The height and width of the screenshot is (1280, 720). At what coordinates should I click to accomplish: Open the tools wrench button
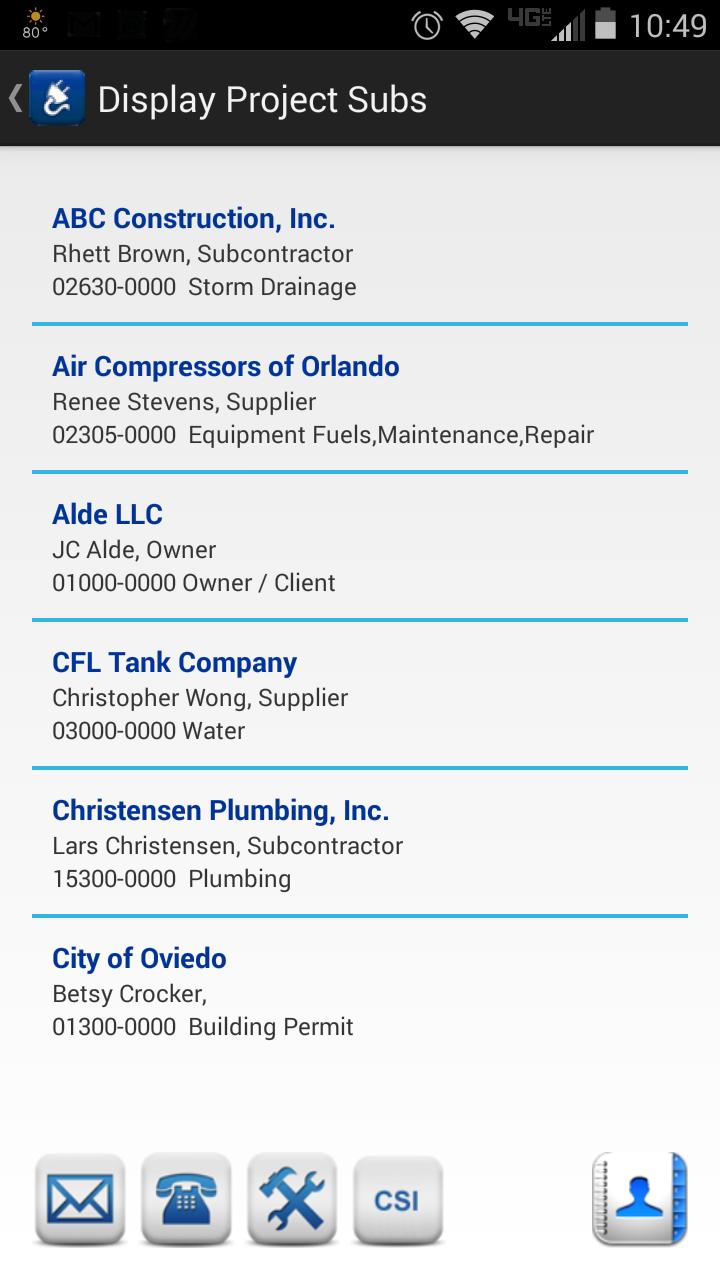pyautogui.click(x=292, y=1199)
